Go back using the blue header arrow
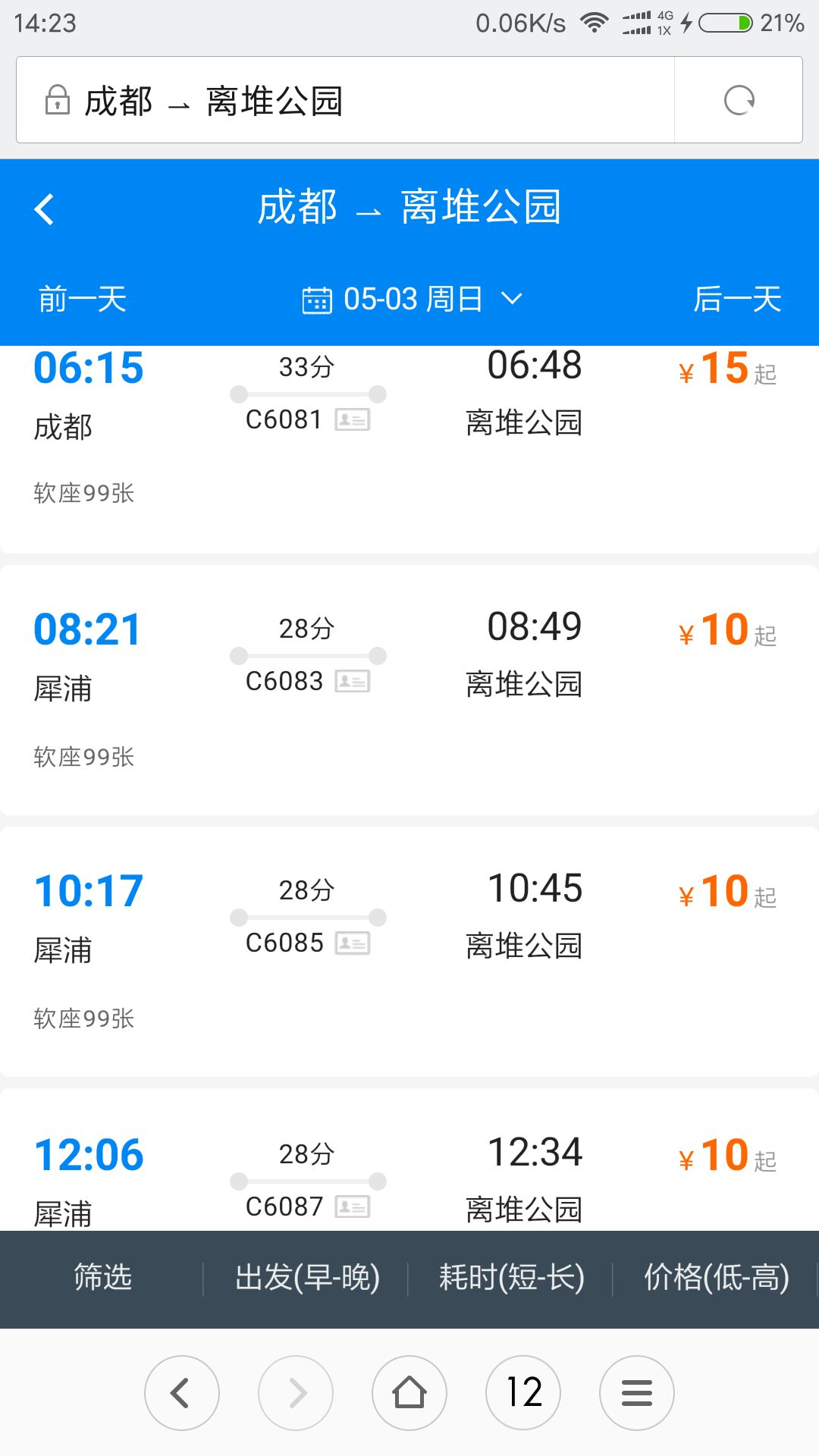This screenshot has width=819, height=1456. (x=45, y=209)
